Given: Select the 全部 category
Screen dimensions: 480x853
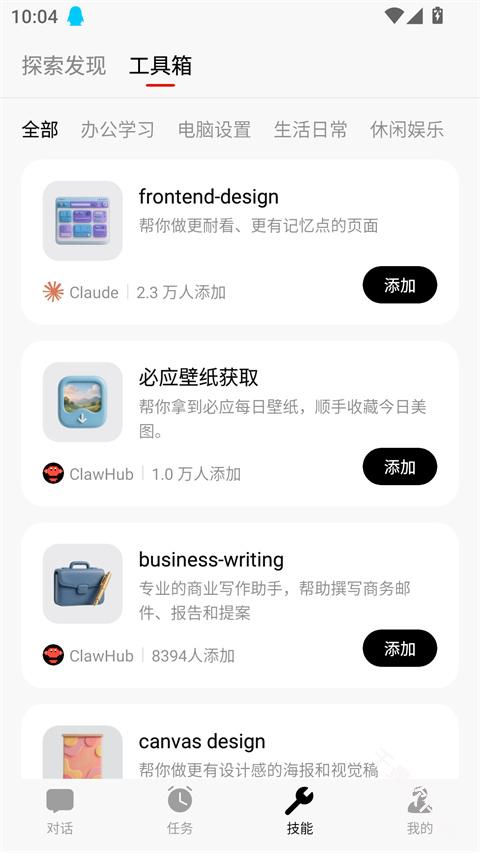Looking at the screenshot, I should pos(40,130).
